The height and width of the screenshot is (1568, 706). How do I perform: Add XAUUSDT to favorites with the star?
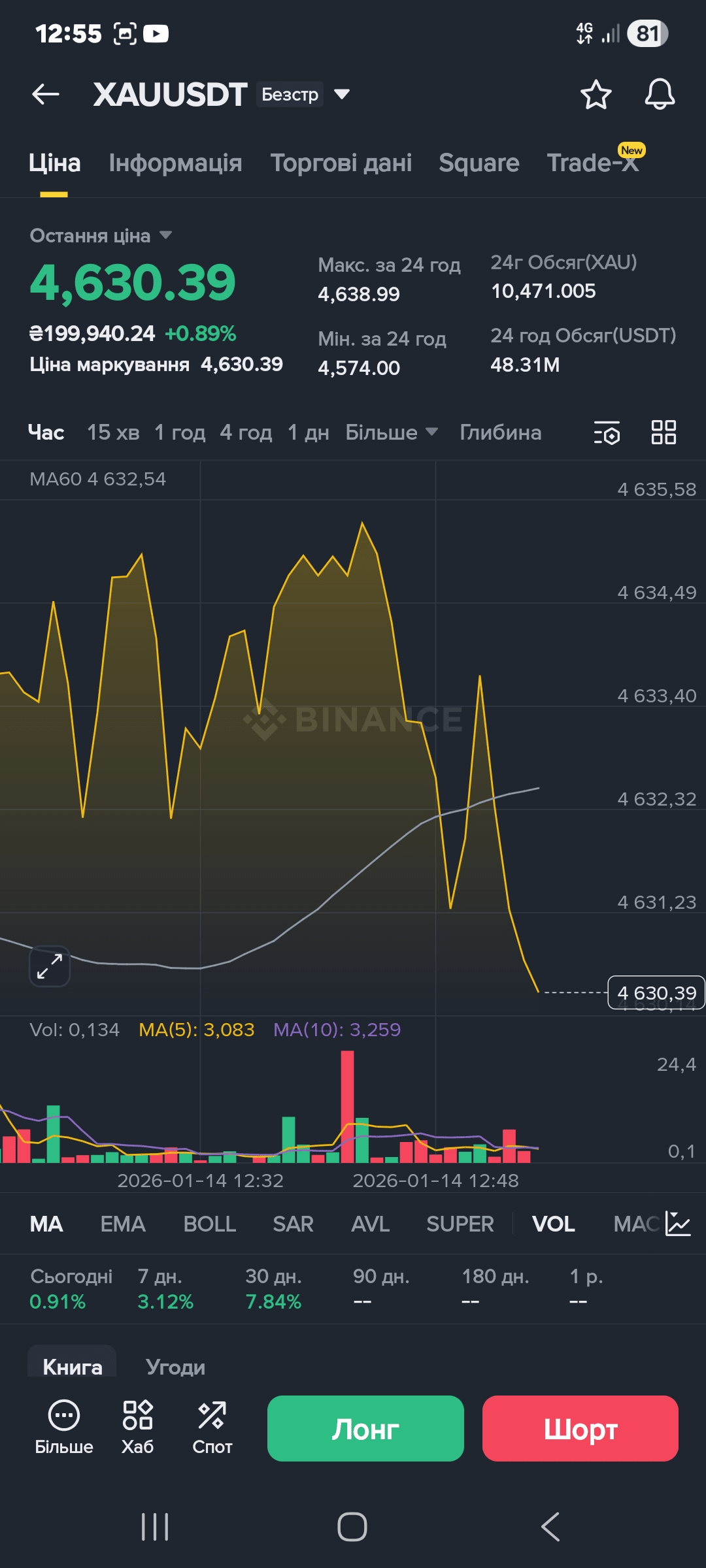[x=596, y=95]
